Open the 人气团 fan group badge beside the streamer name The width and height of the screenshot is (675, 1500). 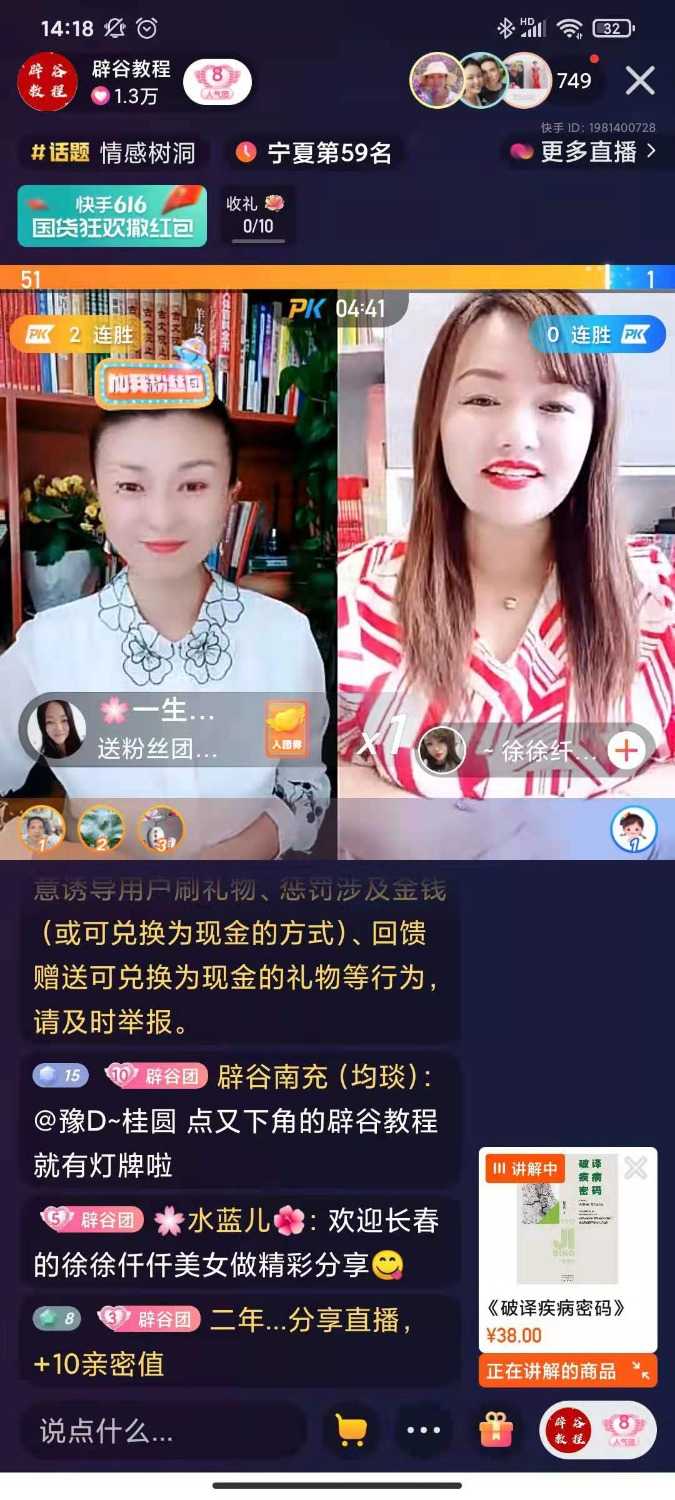pos(216,82)
